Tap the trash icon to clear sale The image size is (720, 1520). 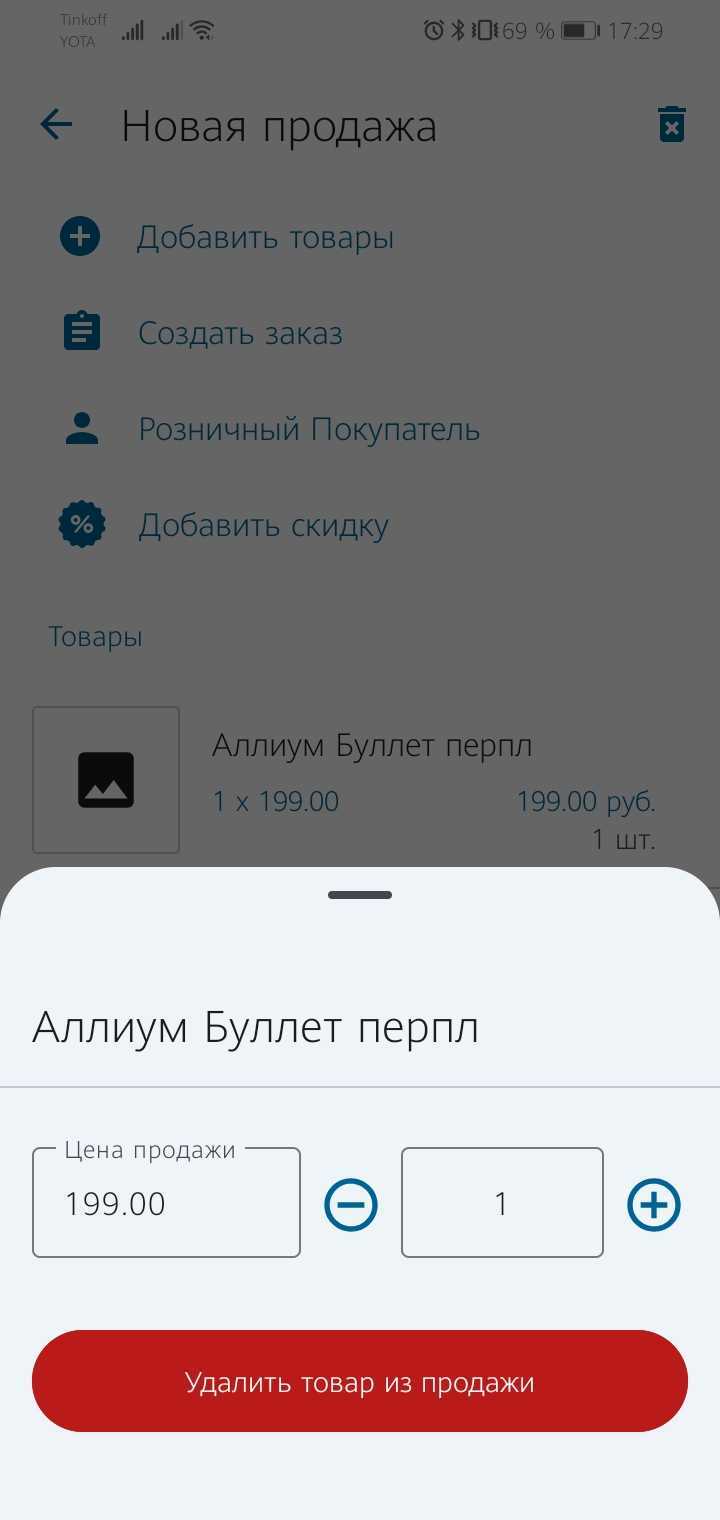pyautogui.click(x=672, y=125)
